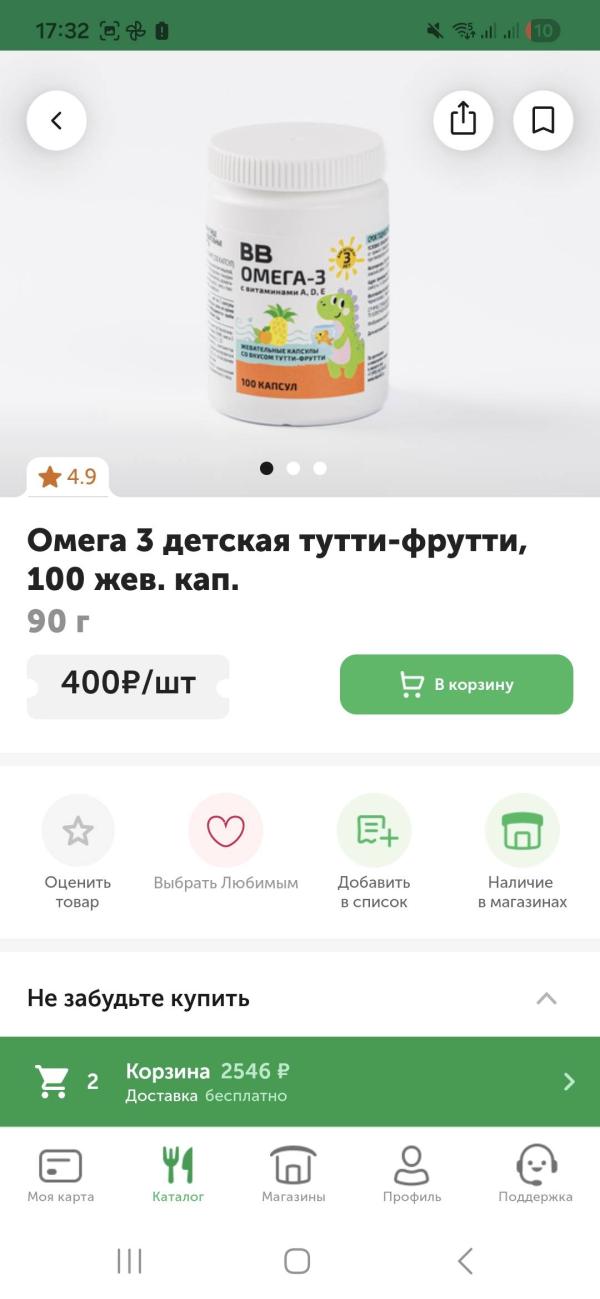Open system recent apps
The image size is (600, 1299).
pyautogui.click(x=129, y=1261)
